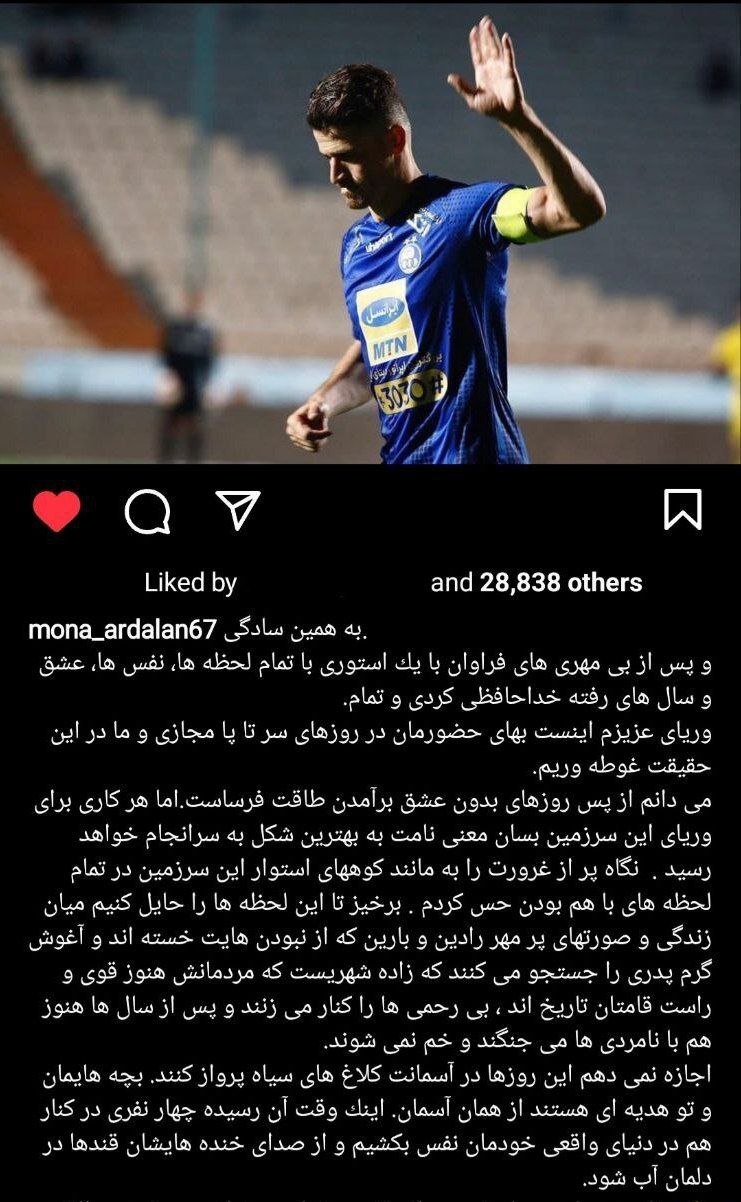View the list of 28,838 others who liked
Screen dimensions: 741x1202
click(x=560, y=582)
